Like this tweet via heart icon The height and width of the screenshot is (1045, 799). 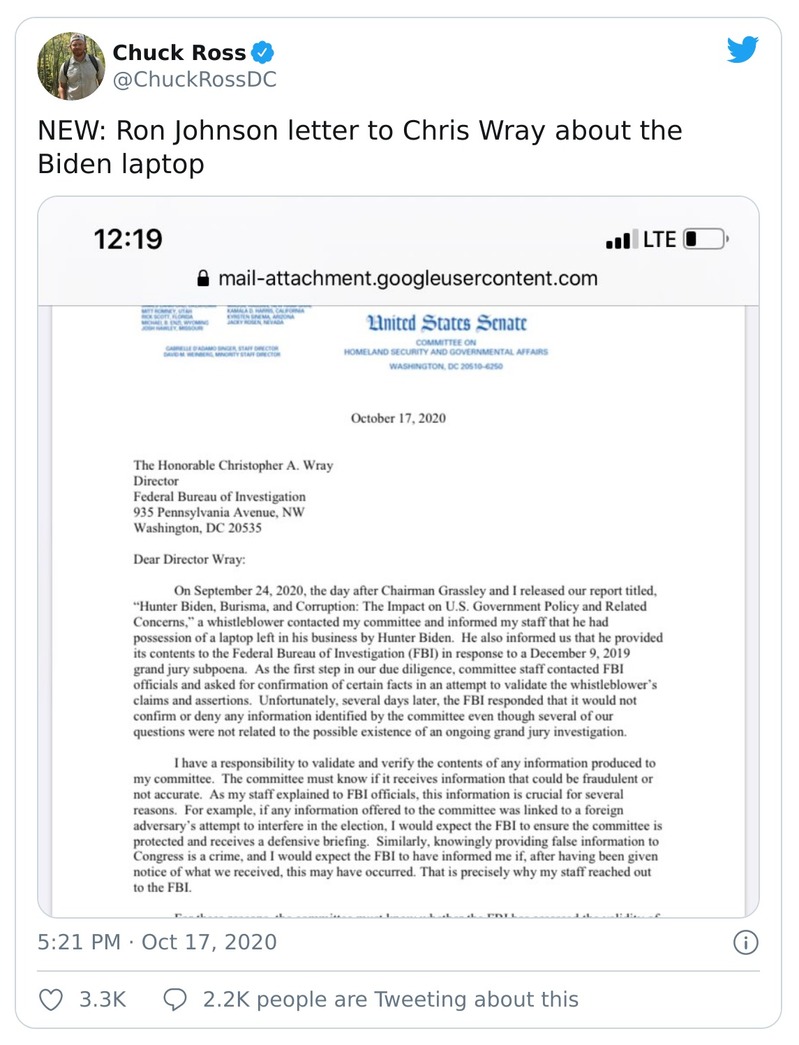(x=51, y=999)
